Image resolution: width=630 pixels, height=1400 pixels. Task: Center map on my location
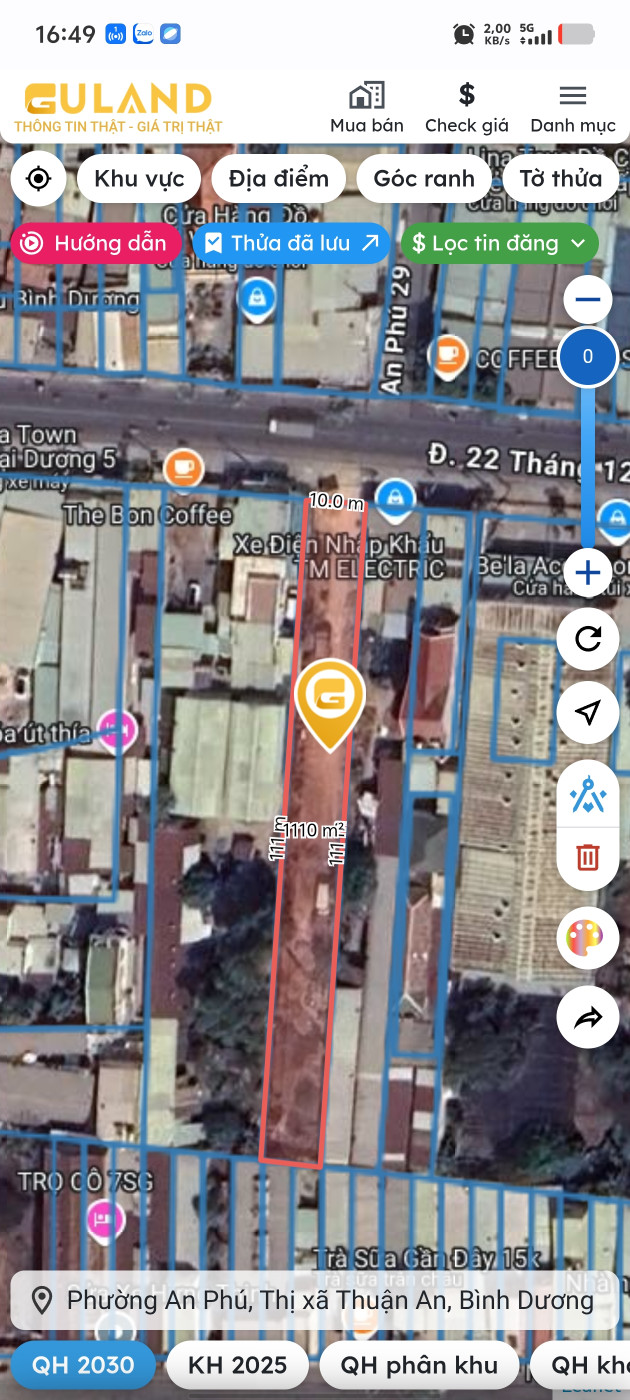coord(38,179)
